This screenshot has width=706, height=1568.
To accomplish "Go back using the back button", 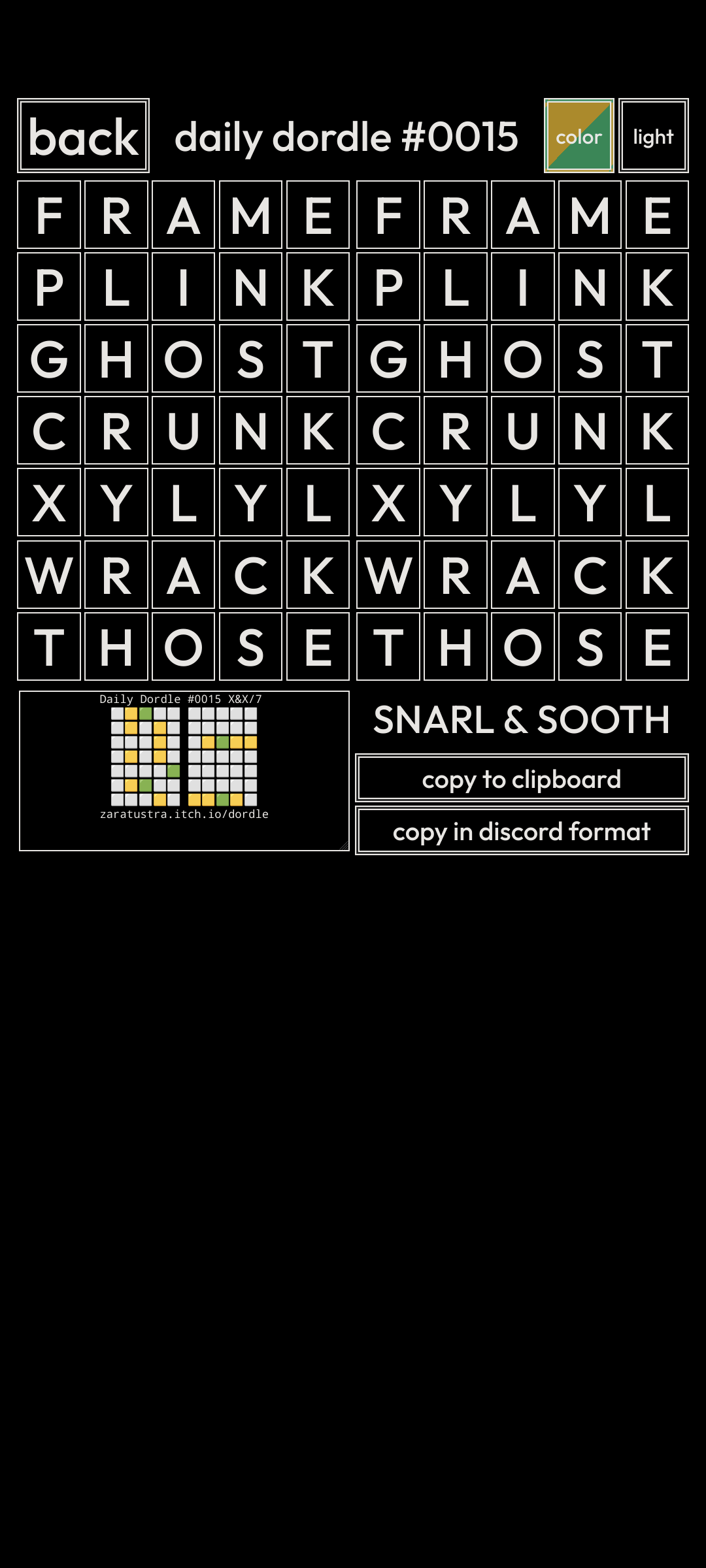I will point(83,136).
